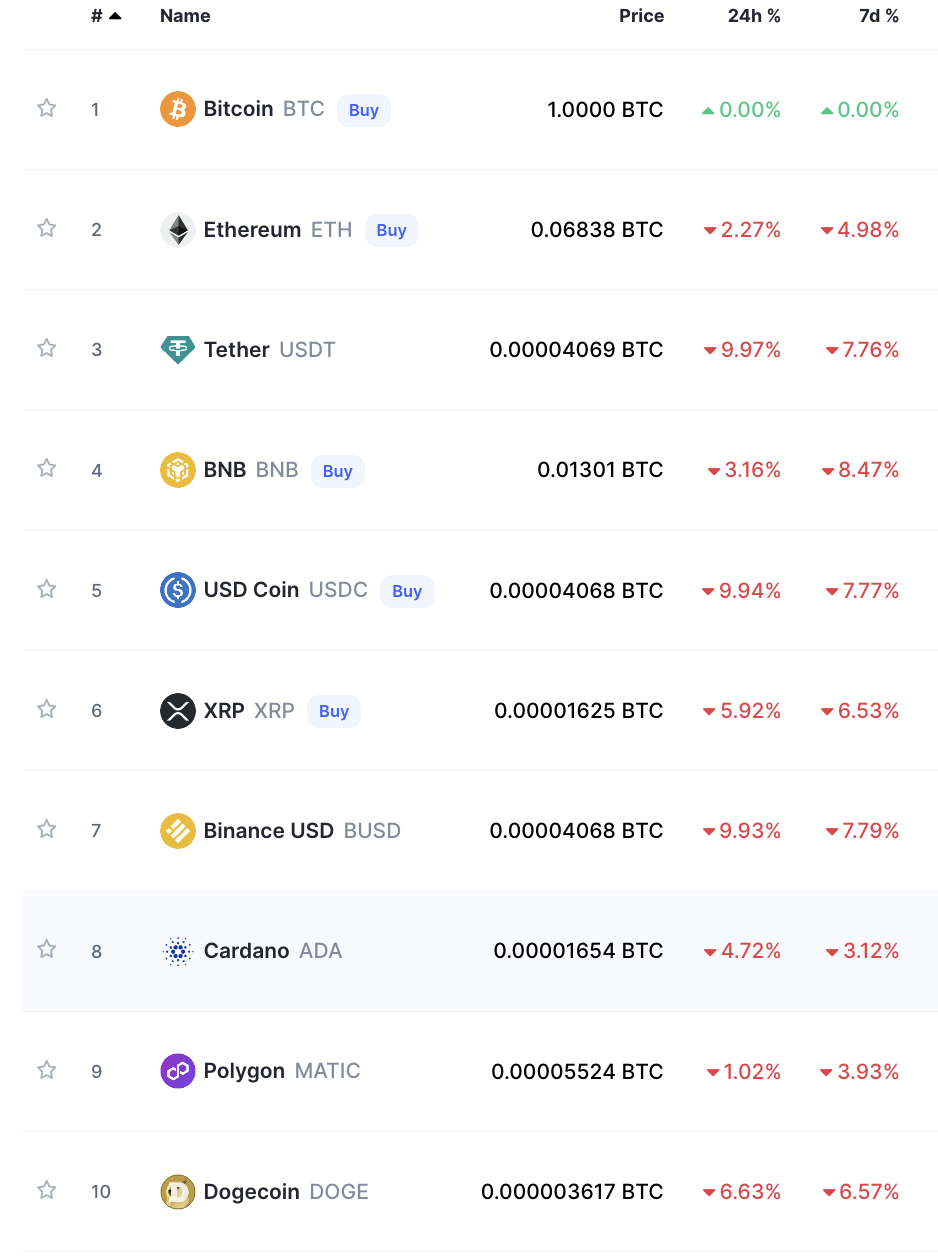Click the Dogecoin coin logo
This screenshot has width=938, height=1256.
coord(177,1191)
